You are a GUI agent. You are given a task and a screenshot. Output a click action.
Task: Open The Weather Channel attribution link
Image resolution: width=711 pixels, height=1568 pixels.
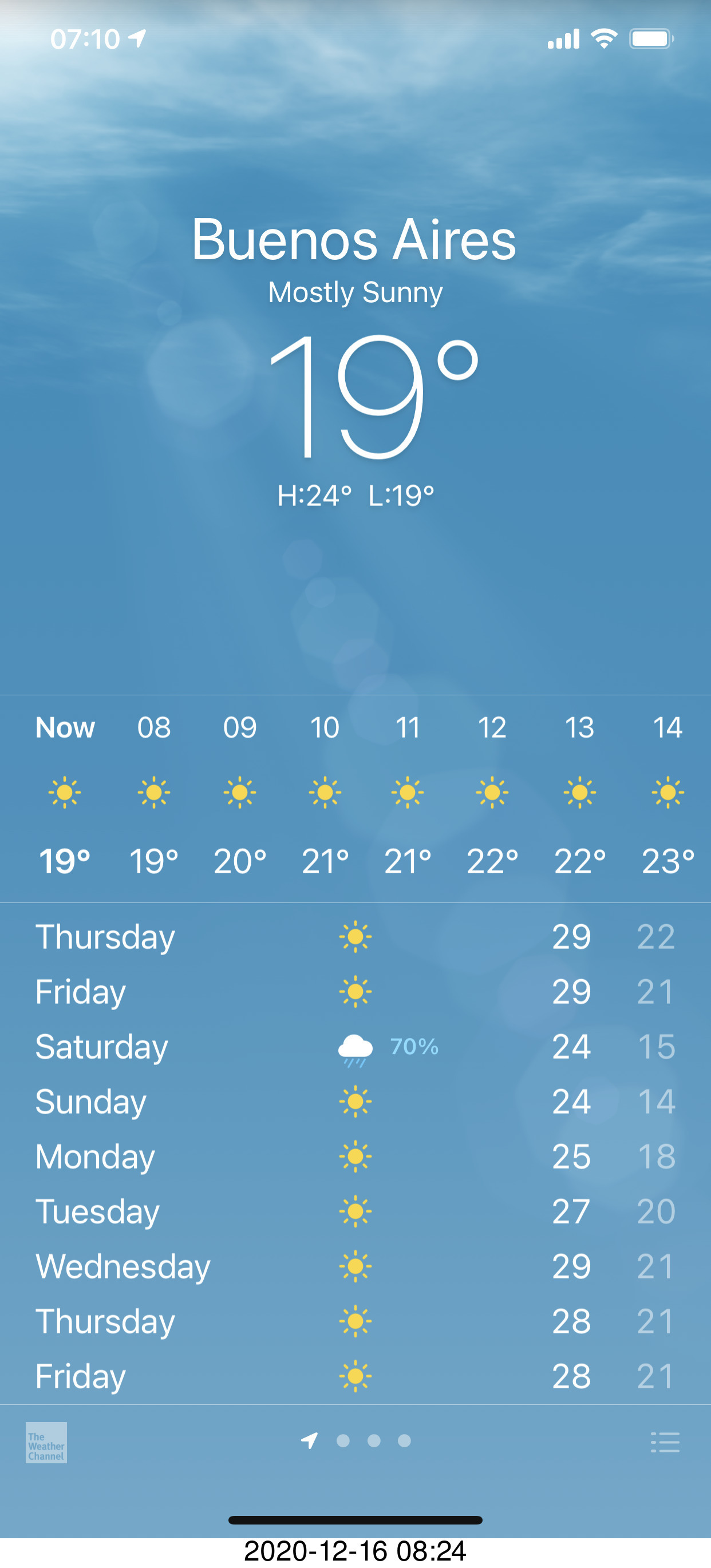46,1442
